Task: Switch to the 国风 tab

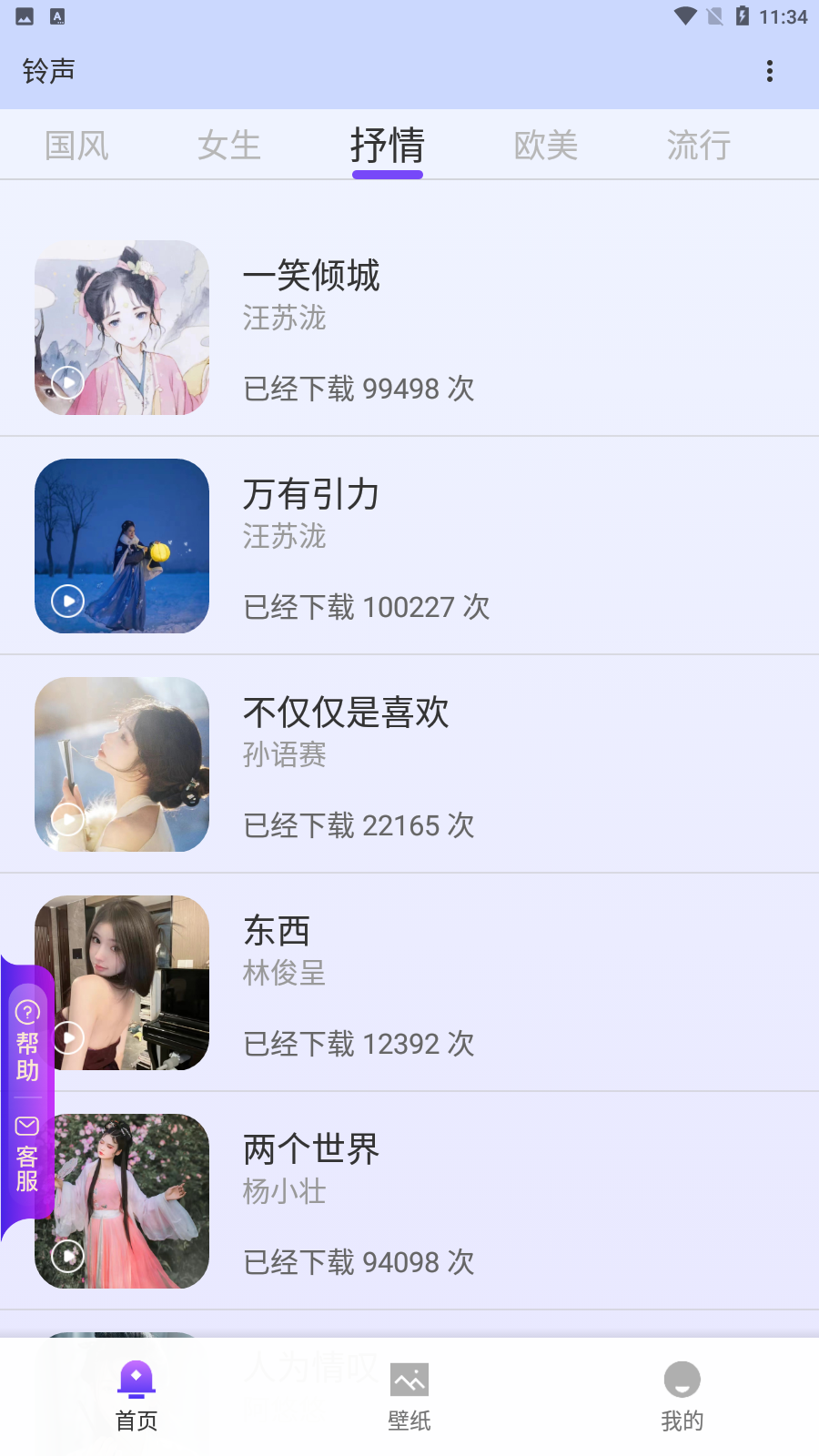Action: [x=76, y=145]
